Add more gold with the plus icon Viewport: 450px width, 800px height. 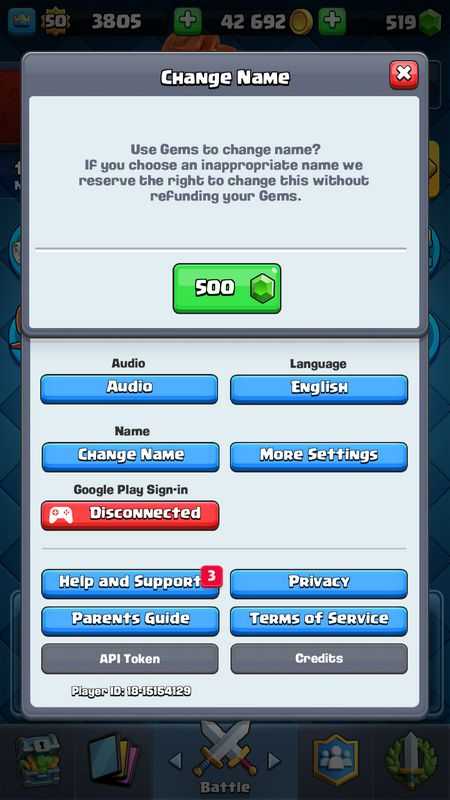(x=332, y=21)
